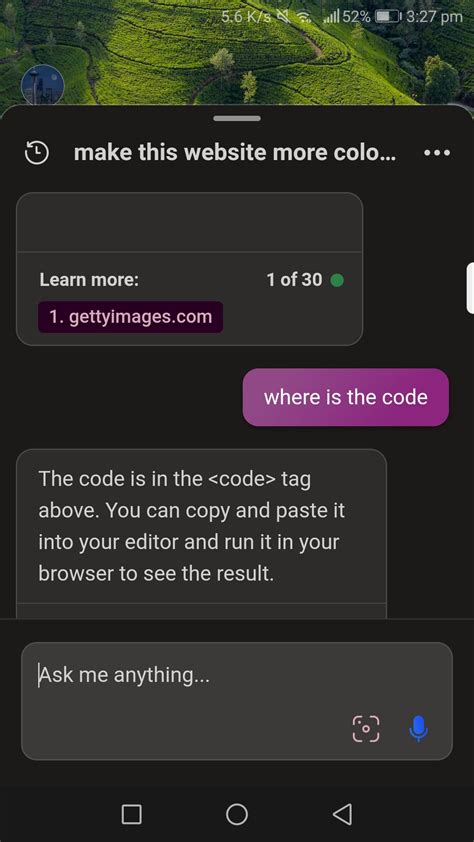Open the camera image search icon
The image size is (474, 842).
(366, 729)
